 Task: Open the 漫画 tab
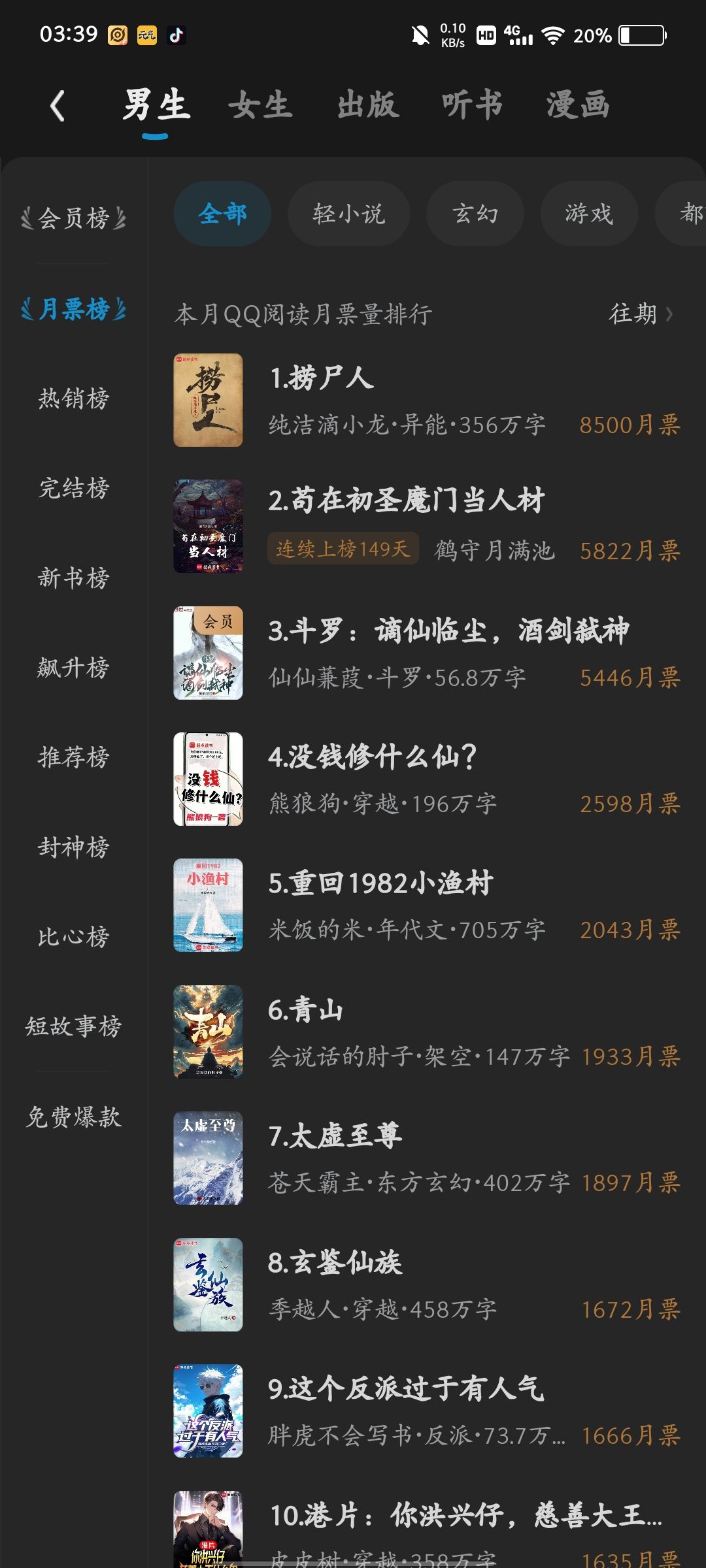578,106
